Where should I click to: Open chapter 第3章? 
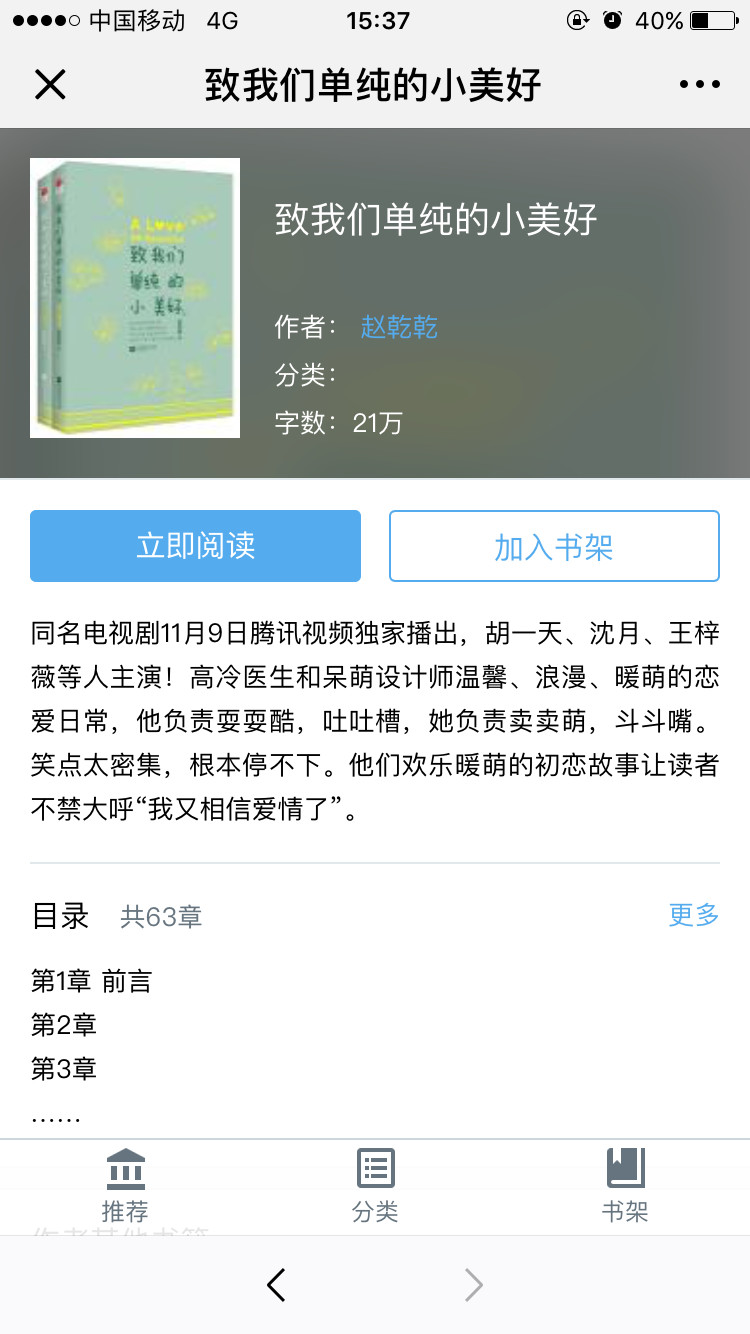(64, 1069)
